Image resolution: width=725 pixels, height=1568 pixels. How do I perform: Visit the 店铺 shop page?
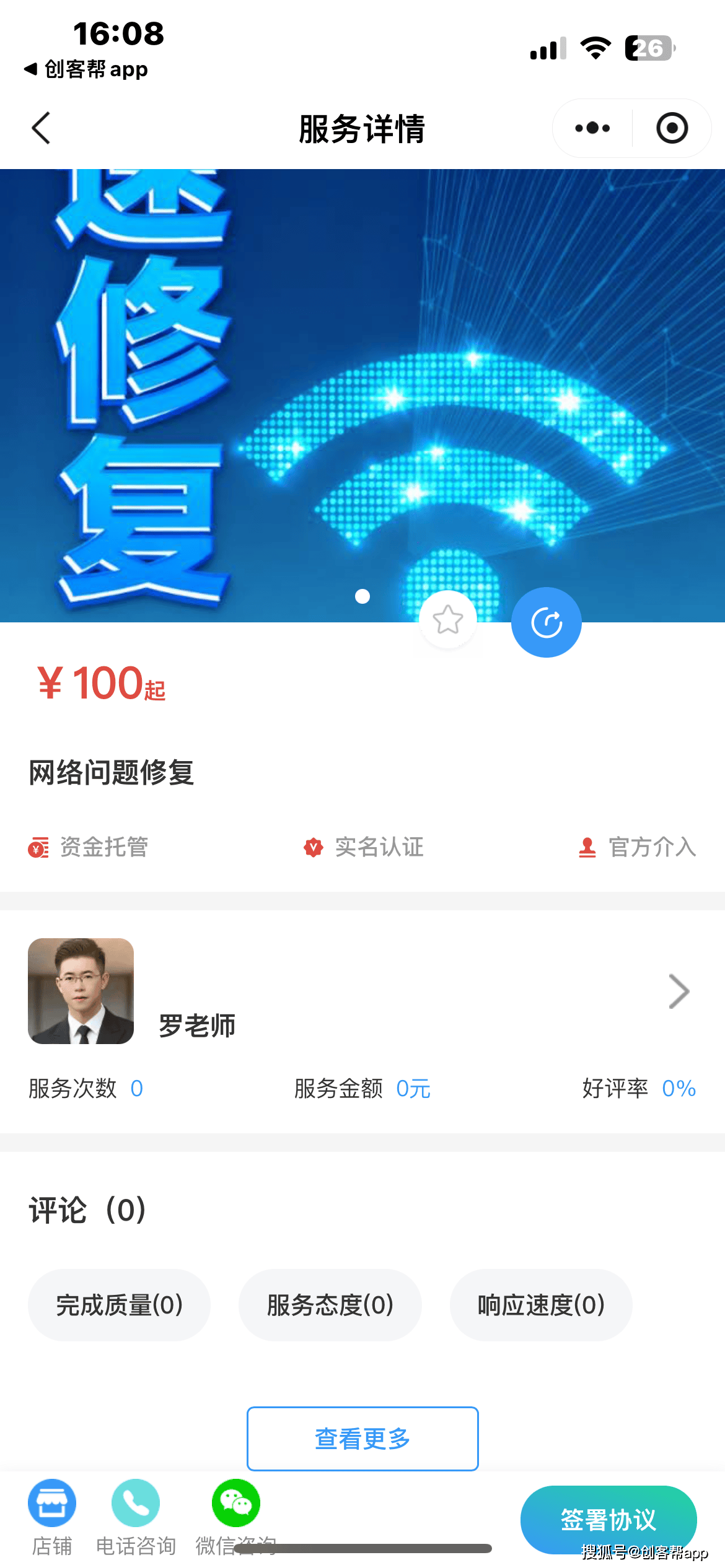pyautogui.click(x=52, y=1517)
